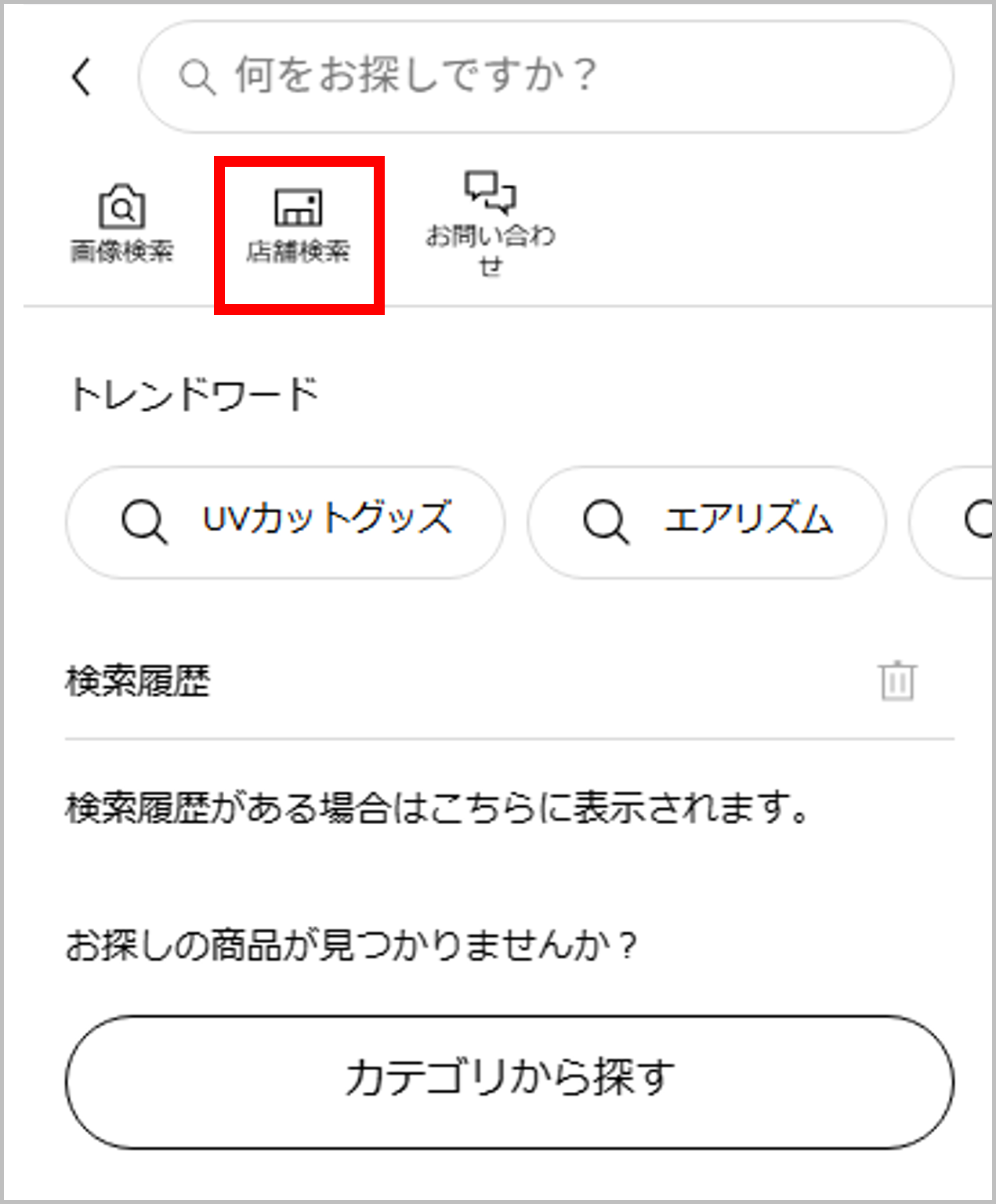
Task: Search the trend word UVカットグッズ
Action: pos(285,522)
